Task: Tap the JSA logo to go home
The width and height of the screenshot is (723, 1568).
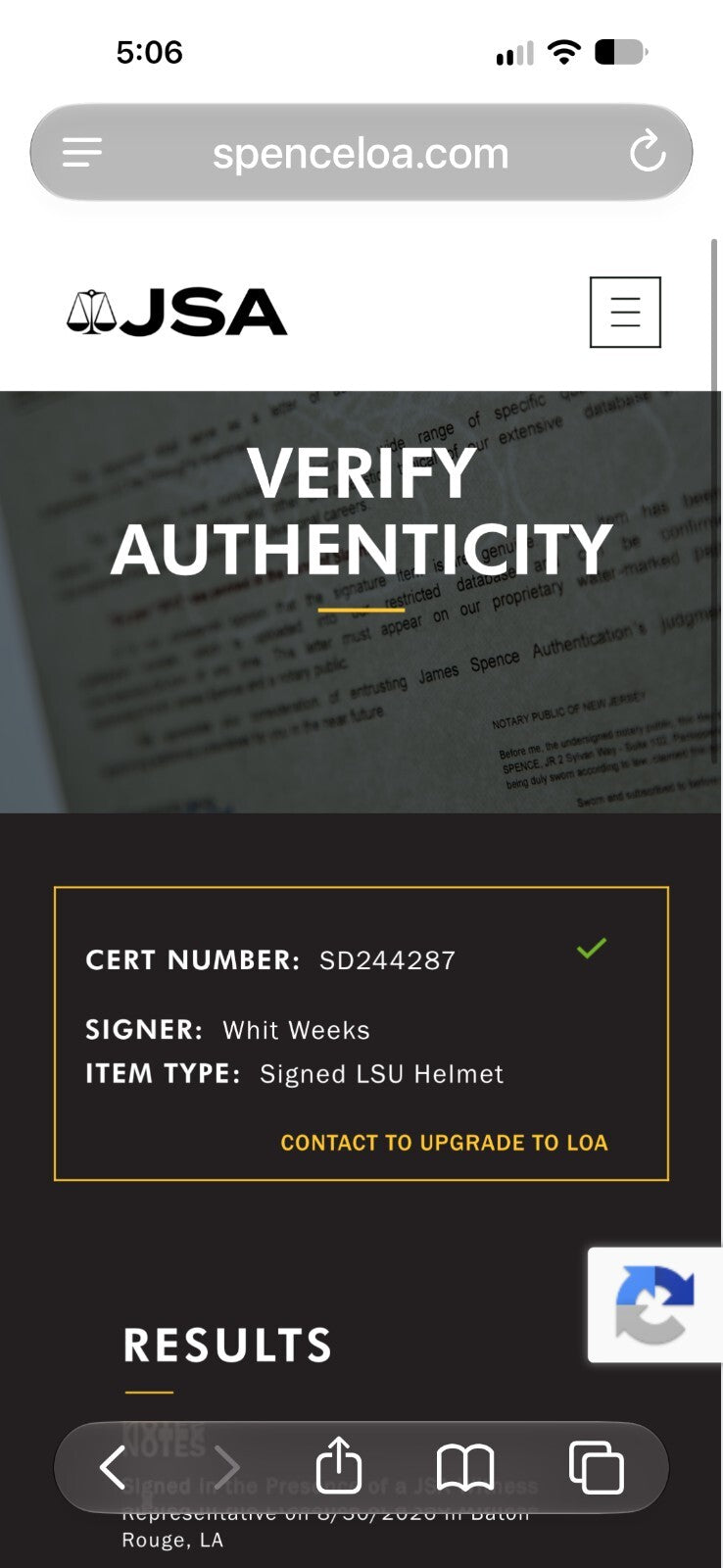Action: [176, 313]
